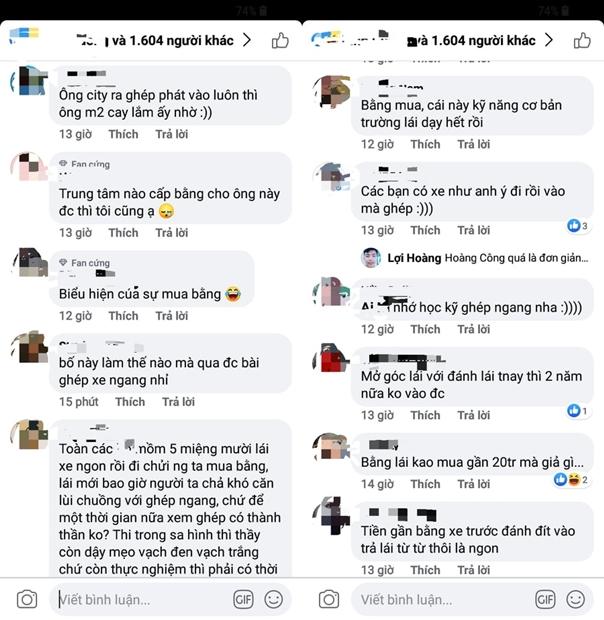Like the comment starting "Bằng mua, cái này"
This screenshot has height=620, width=604.
coord(425,145)
